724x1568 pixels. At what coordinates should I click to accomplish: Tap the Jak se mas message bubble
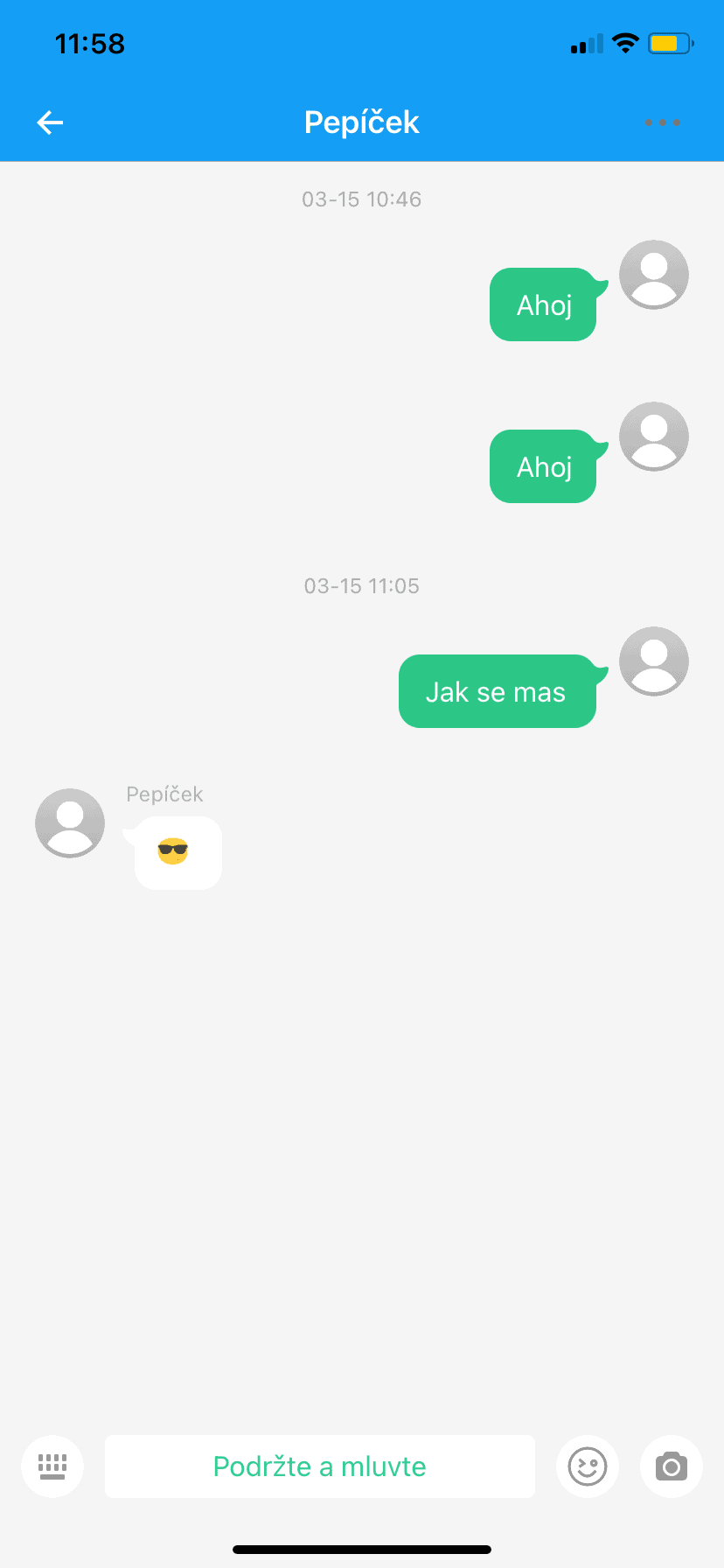click(497, 691)
